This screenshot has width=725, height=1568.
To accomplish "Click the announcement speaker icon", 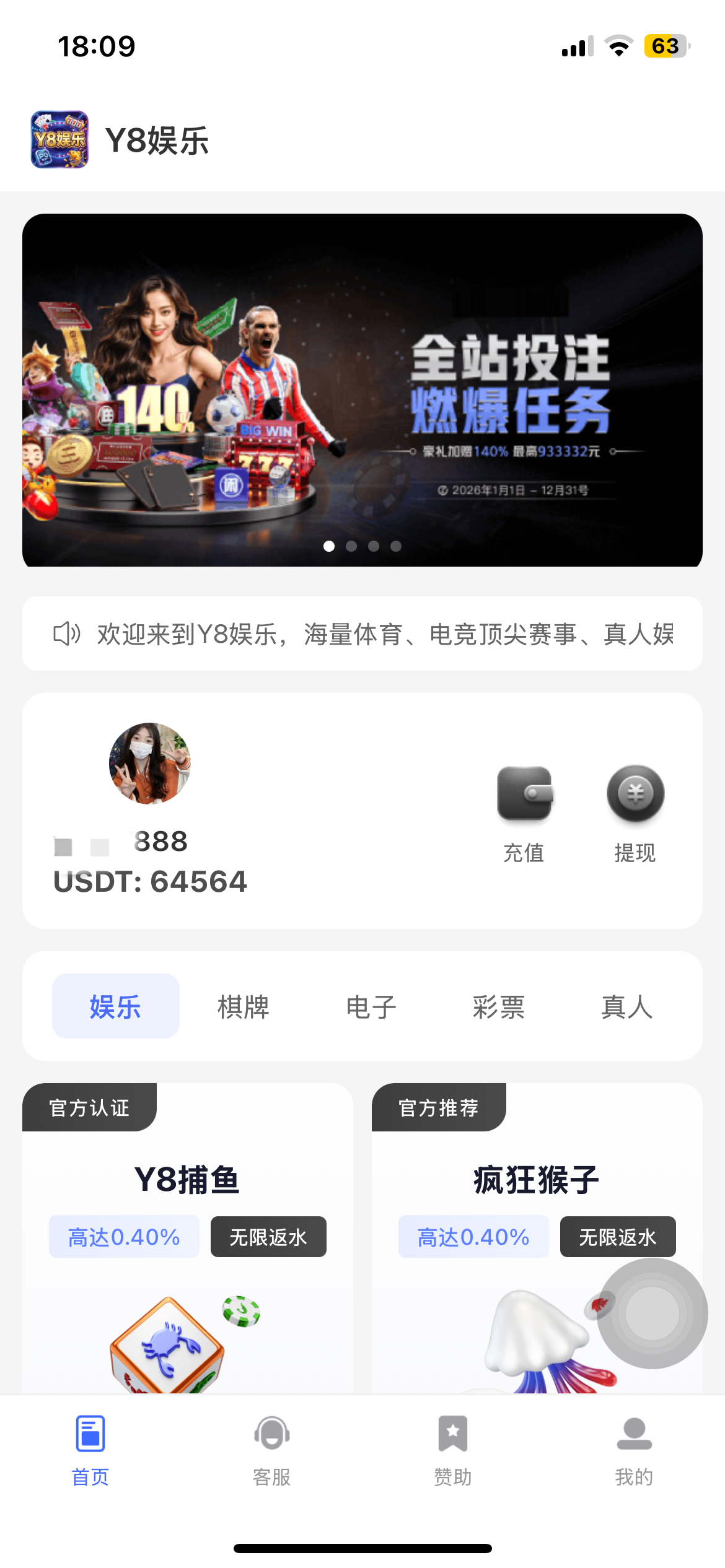I will coord(65,633).
